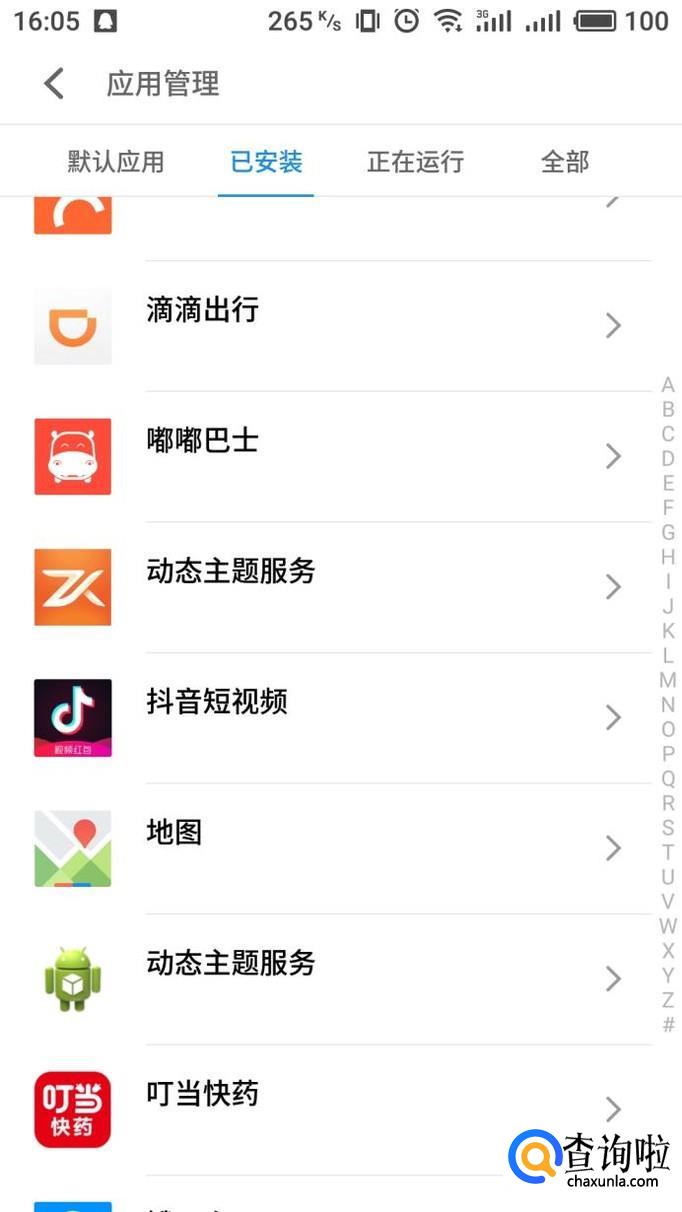View 抖音短视频 app info

pos(340,717)
